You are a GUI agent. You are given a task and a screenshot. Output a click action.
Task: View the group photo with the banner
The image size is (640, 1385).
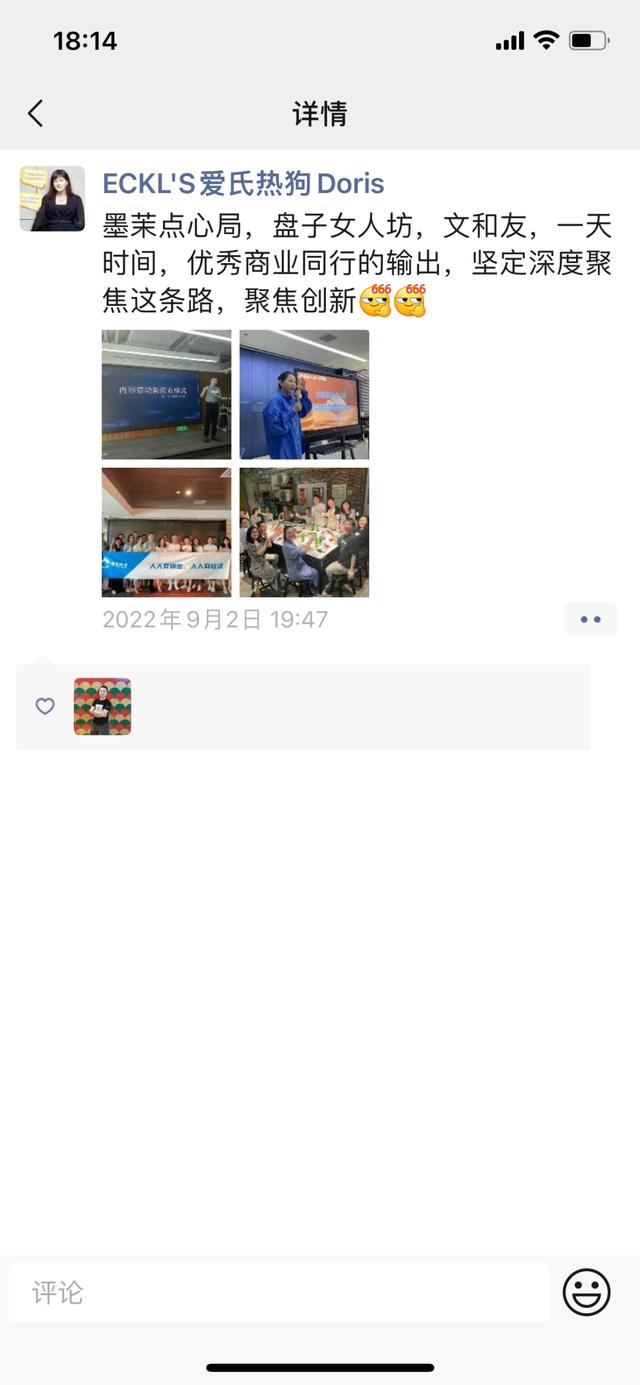[166, 532]
